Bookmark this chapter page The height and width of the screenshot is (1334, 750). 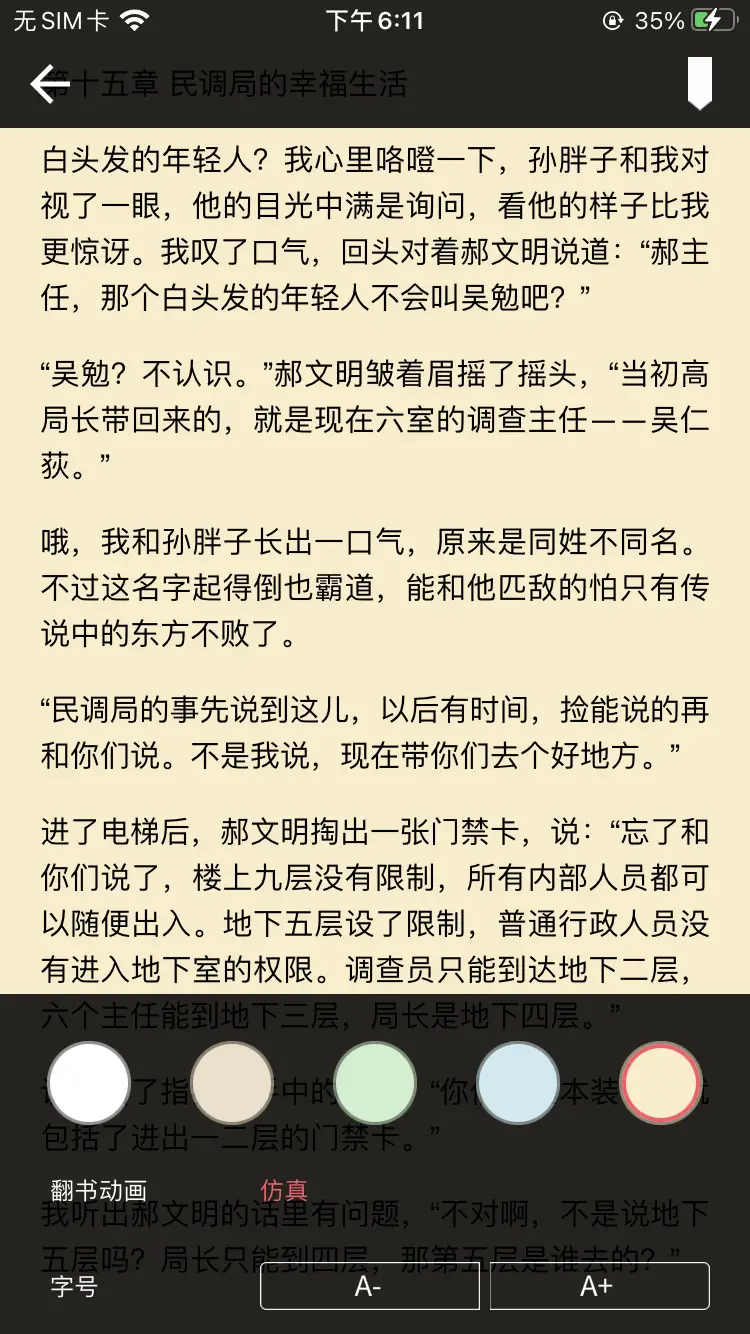click(699, 83)
